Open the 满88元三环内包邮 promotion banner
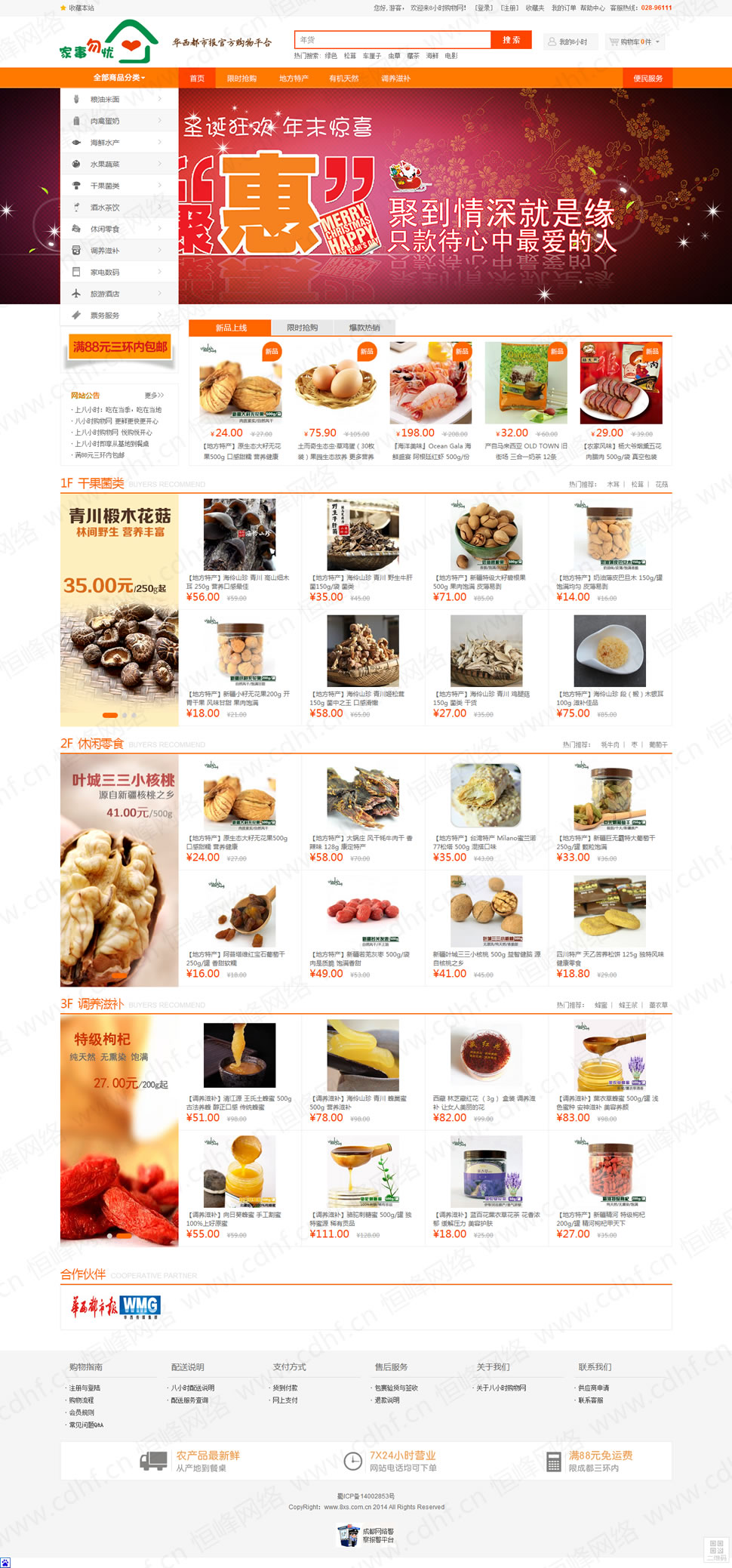 coord(119,347)
